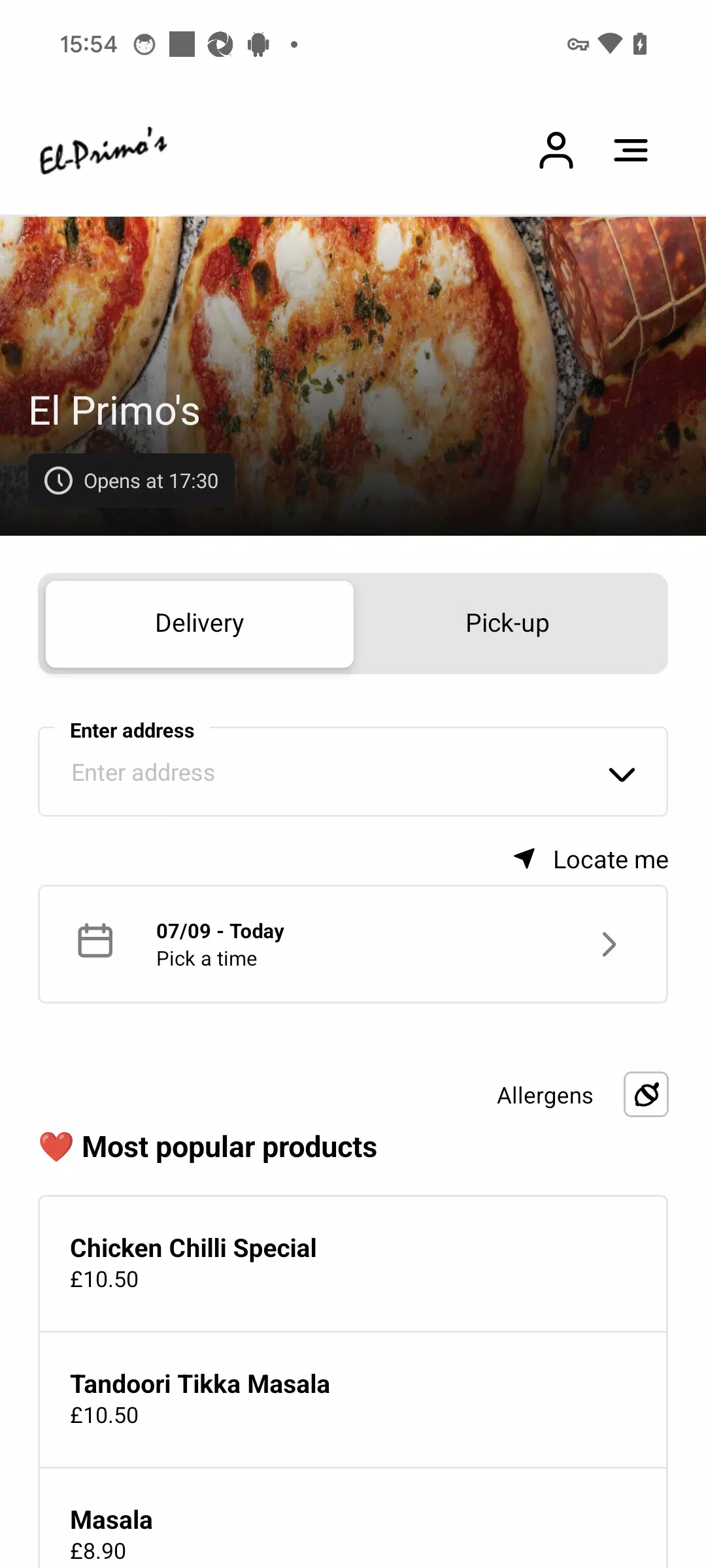This screenshot has width=706, height=1568.
Task: Open the Allergens filter icon
Action: pos(646,1094)
